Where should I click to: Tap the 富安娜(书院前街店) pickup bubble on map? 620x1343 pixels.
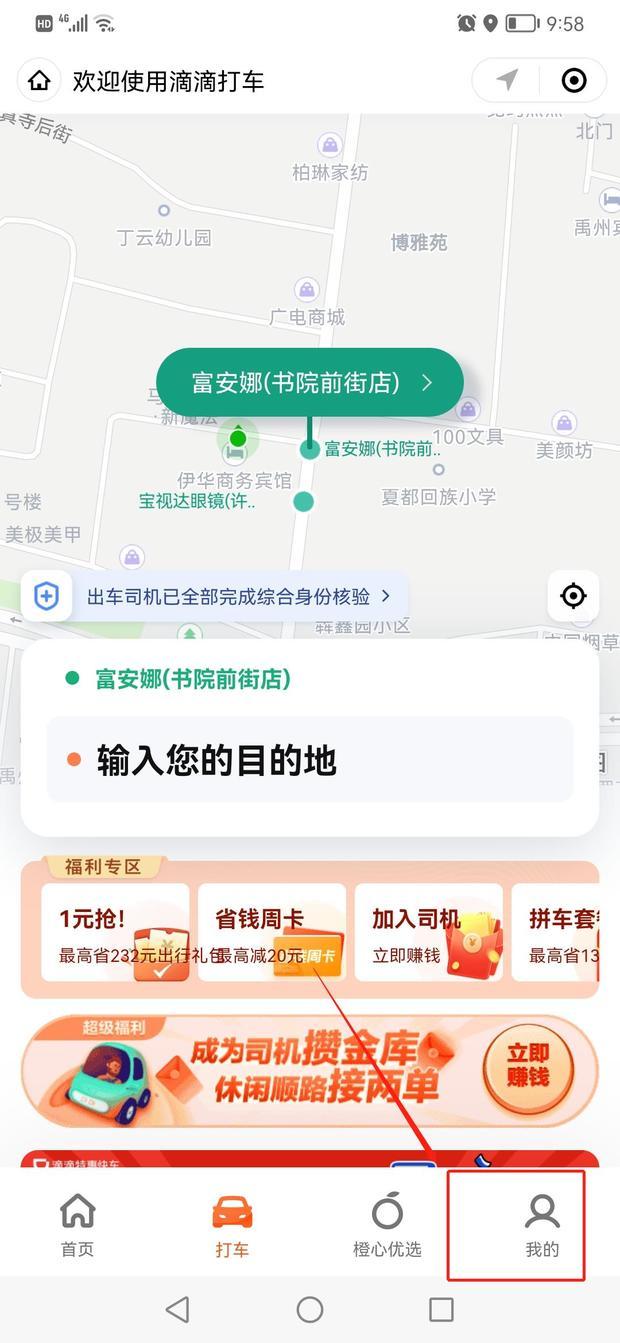point(310,382)
